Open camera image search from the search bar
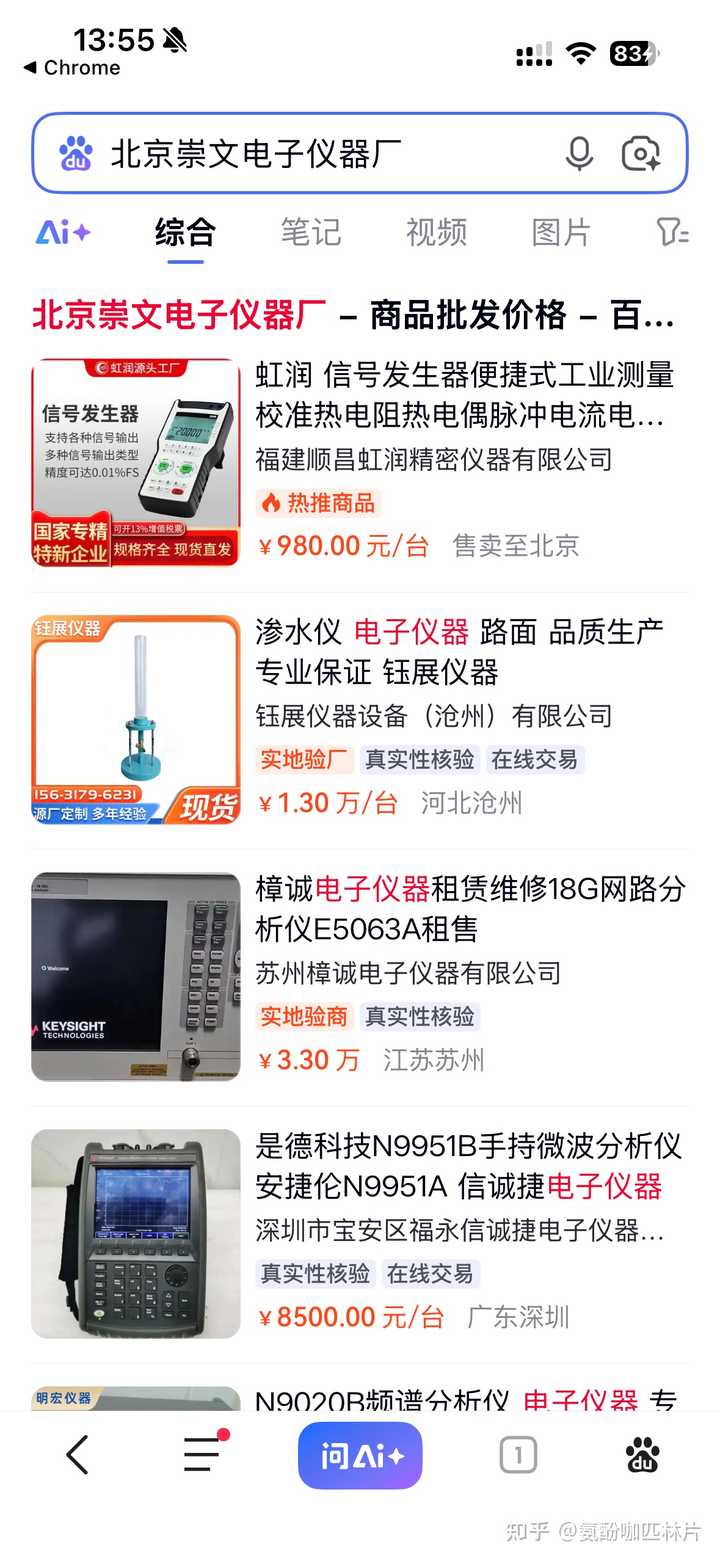720x1561 pixels. click(x=643, y=152)
